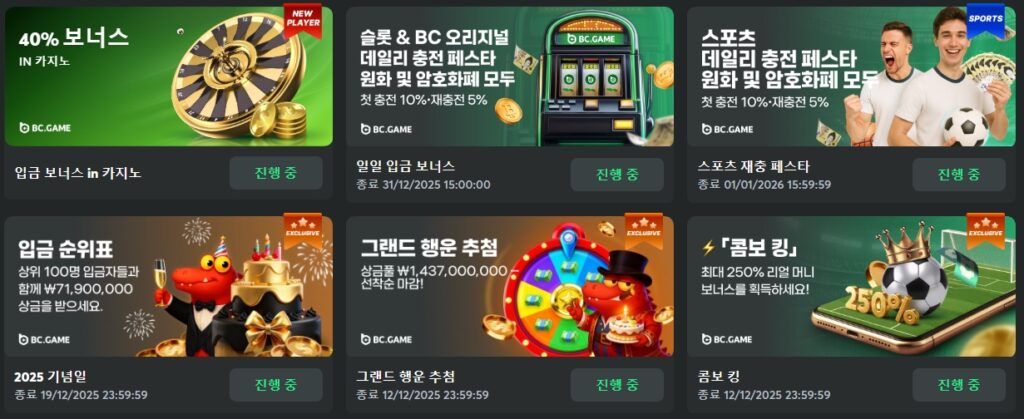Tap 진행 중 for 일일 입금 보너스
1024x419 pixels.
[x=617, y=174]
